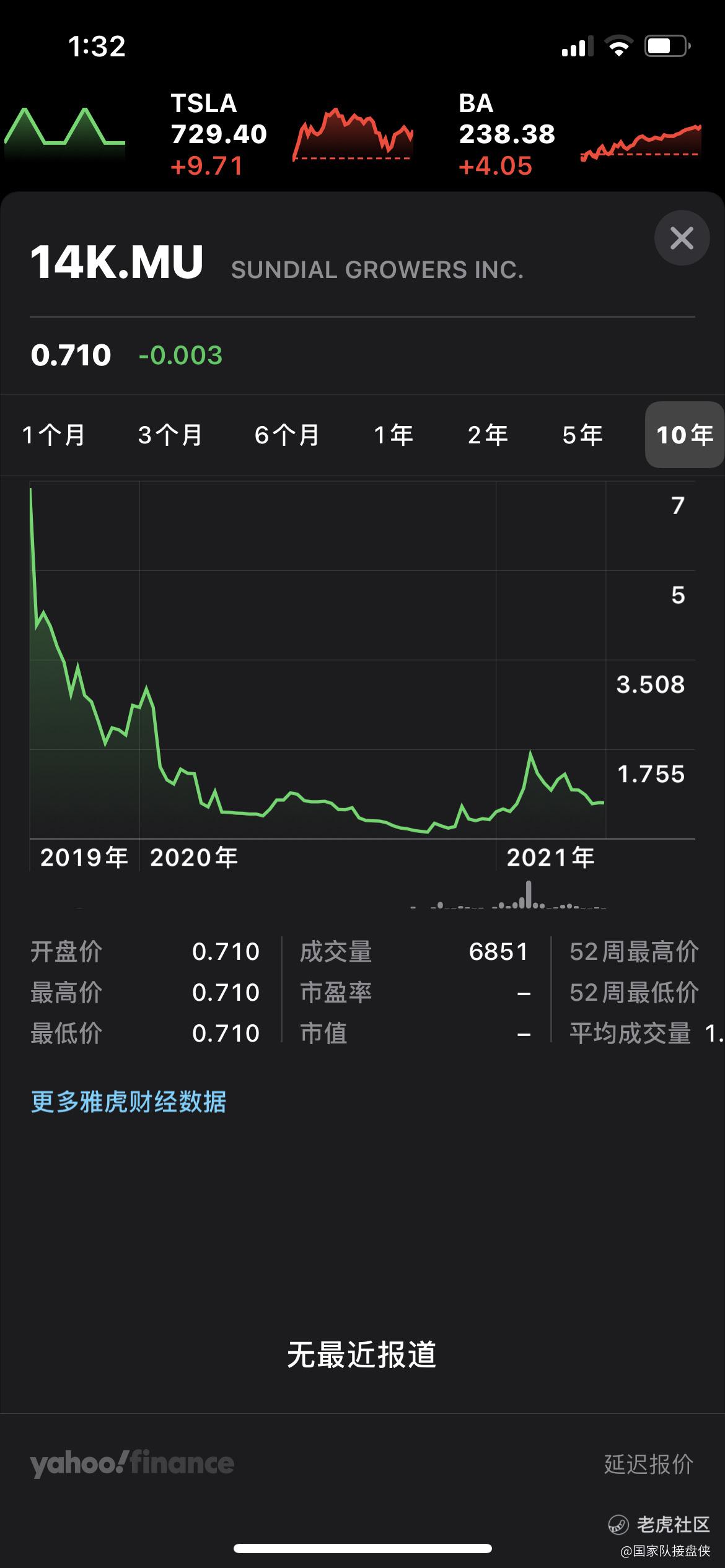Select the 2年 chart range
The height and width of the screenshot is (1568, 725).
pyautogui.click(x=488, y=435)
